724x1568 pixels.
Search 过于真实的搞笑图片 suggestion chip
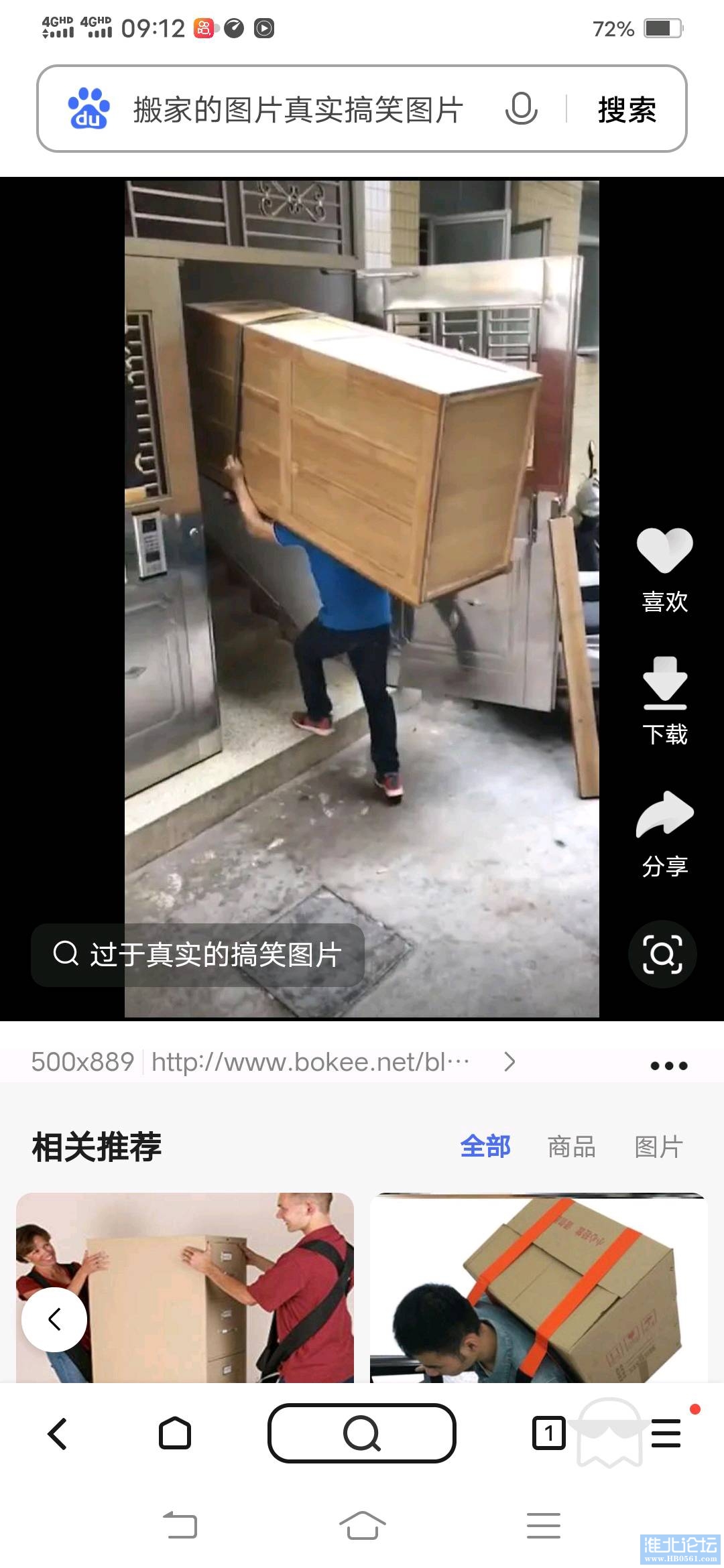[198, 954]
